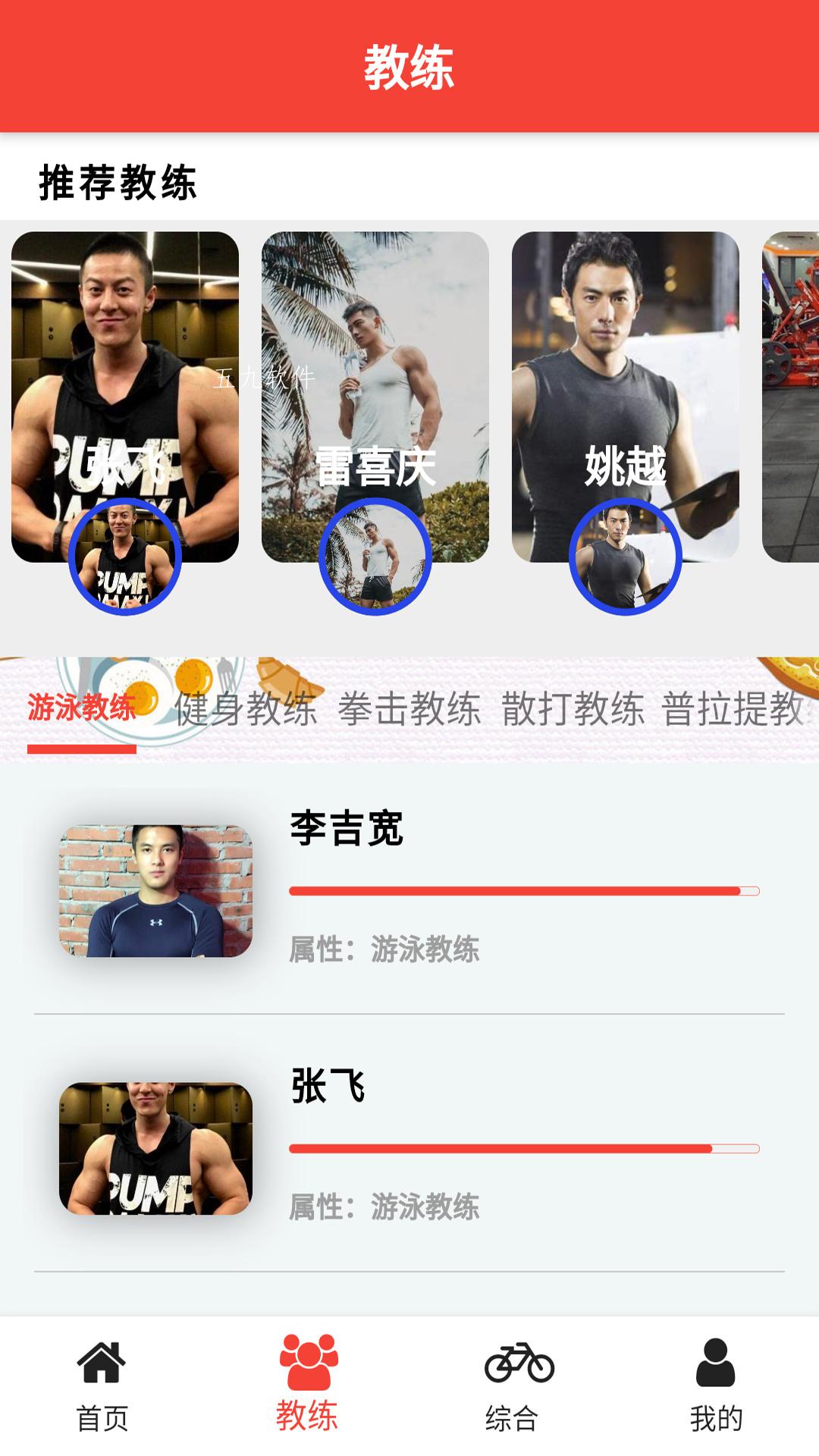This screenshot has width=819, height=1456.
Task: Open recommended coach card 雷喜庆
Action: click(375, 397)
